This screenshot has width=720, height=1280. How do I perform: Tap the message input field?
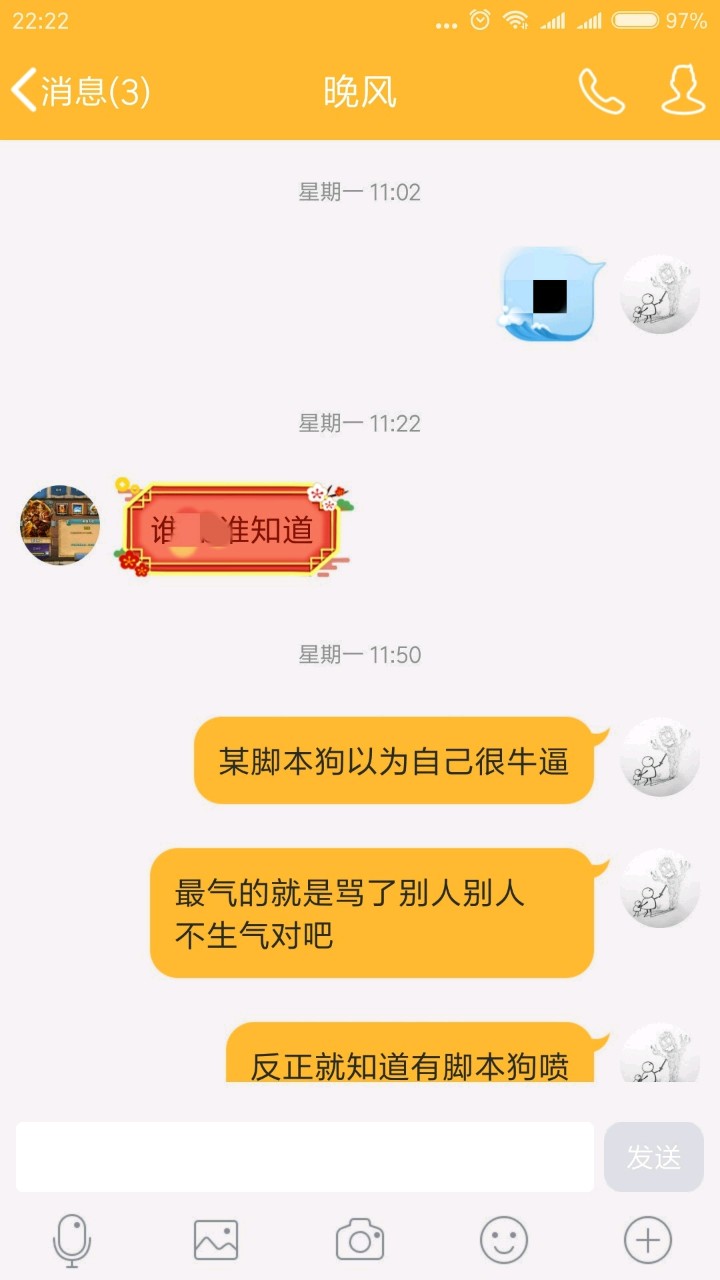305,1157
